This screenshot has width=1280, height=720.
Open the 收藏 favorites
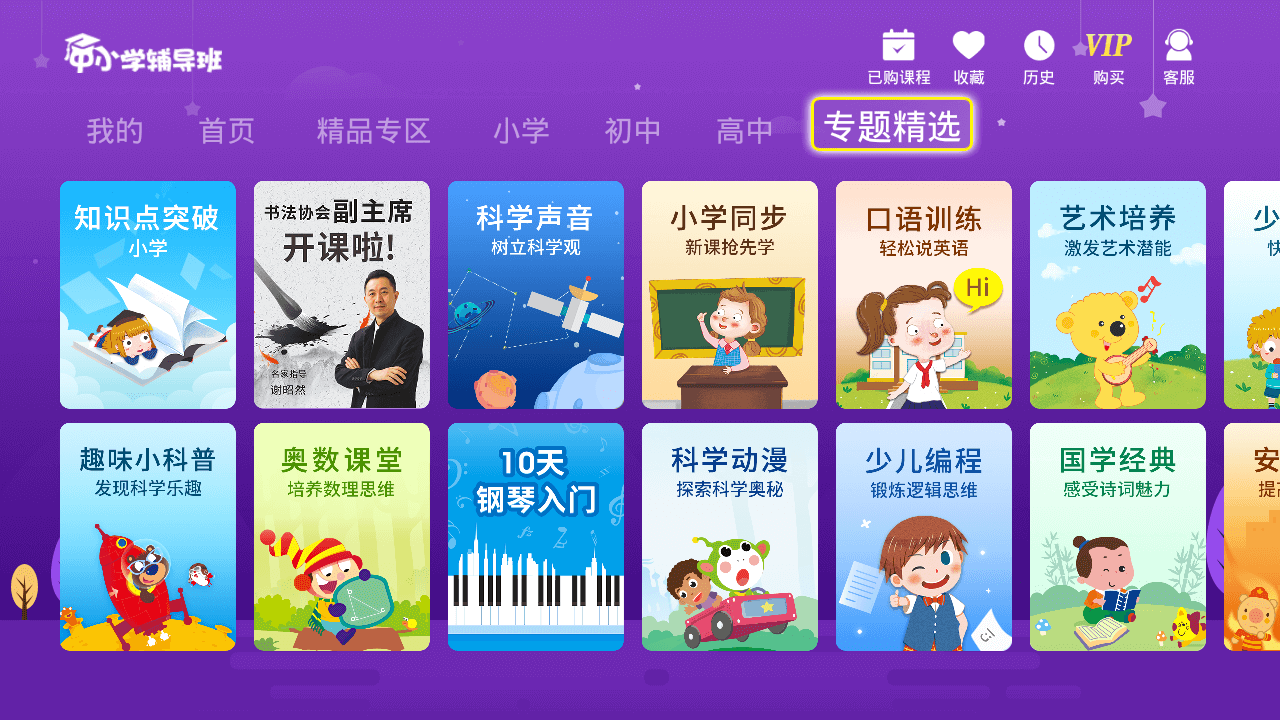(968, 57)
